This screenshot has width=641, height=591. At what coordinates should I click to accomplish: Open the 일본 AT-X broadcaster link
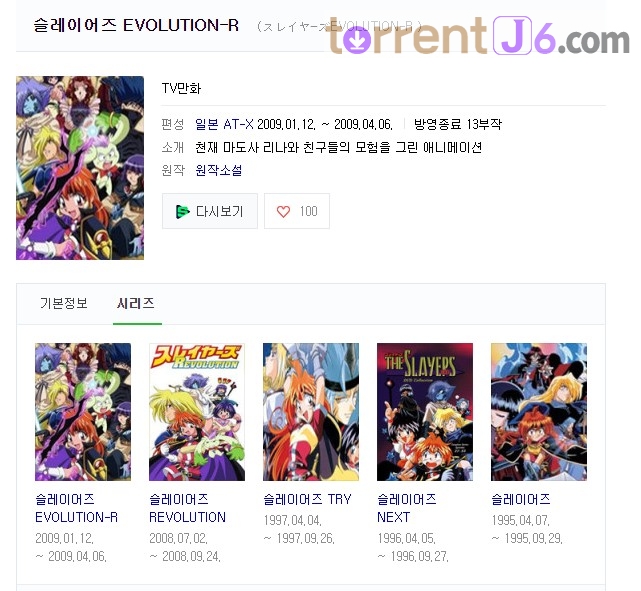(x=224, y=124)
